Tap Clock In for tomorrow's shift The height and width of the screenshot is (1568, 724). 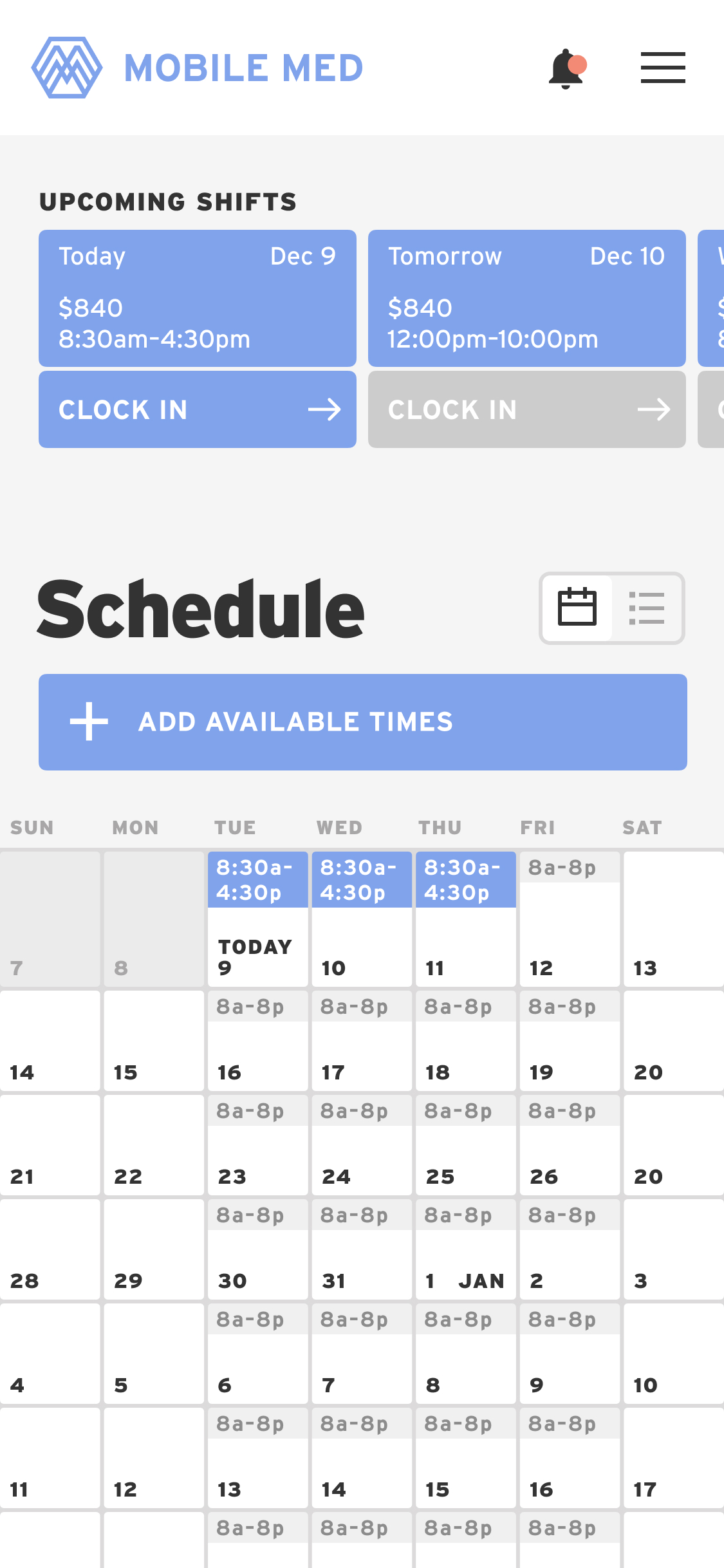pyautogui.click(x=526, y=409)
